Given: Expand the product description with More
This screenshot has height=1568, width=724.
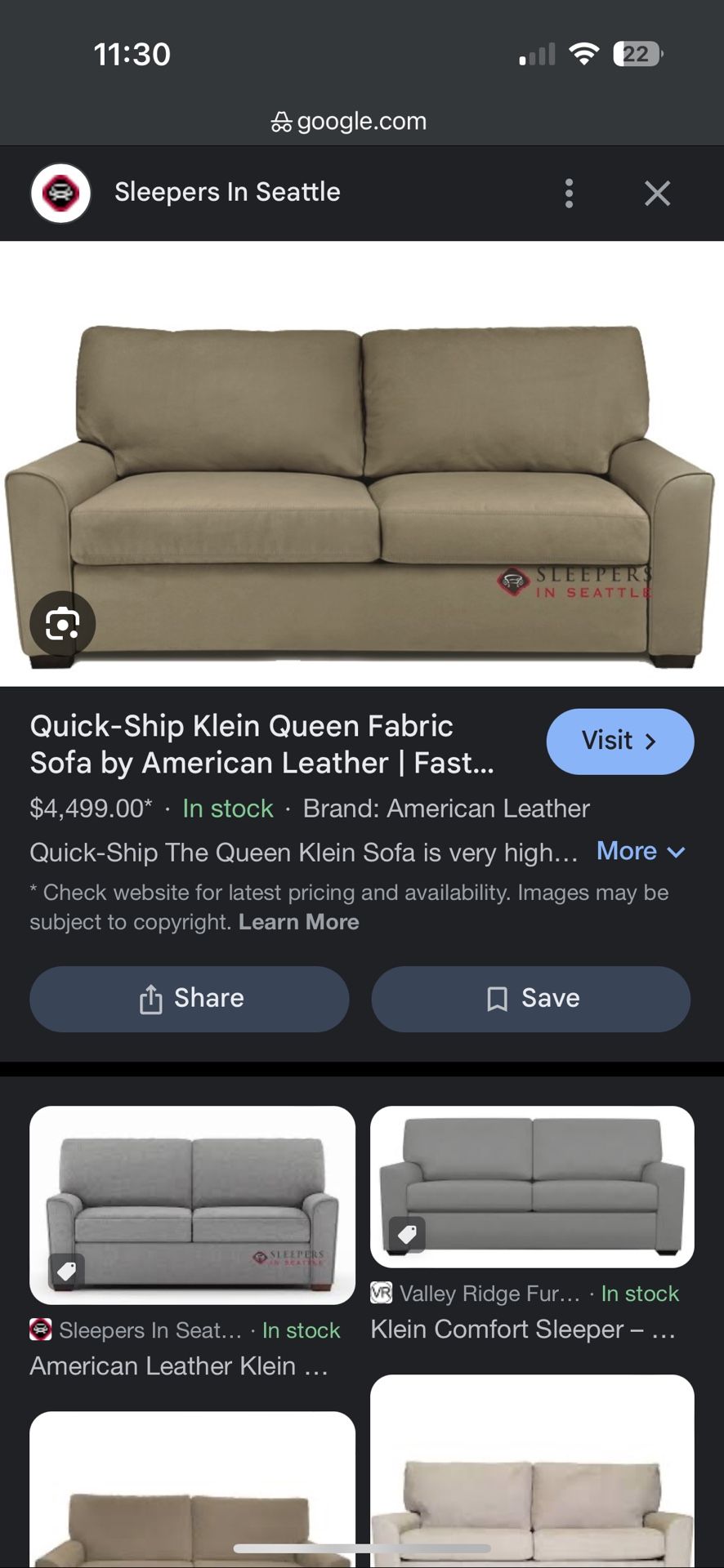Looking at the screenshot, I should point(641,852).
